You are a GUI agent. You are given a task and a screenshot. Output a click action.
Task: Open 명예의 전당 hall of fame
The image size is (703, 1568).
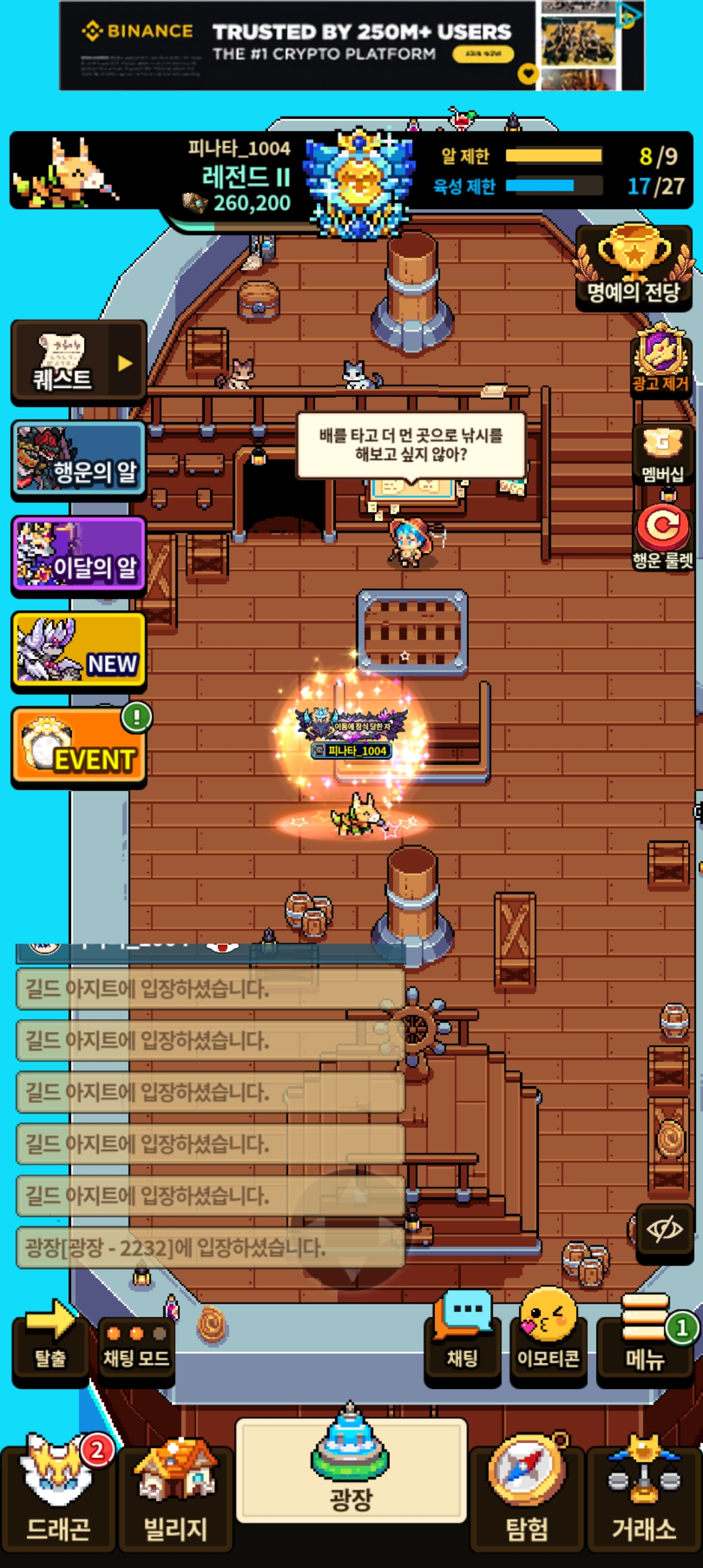tap(633, 268)
